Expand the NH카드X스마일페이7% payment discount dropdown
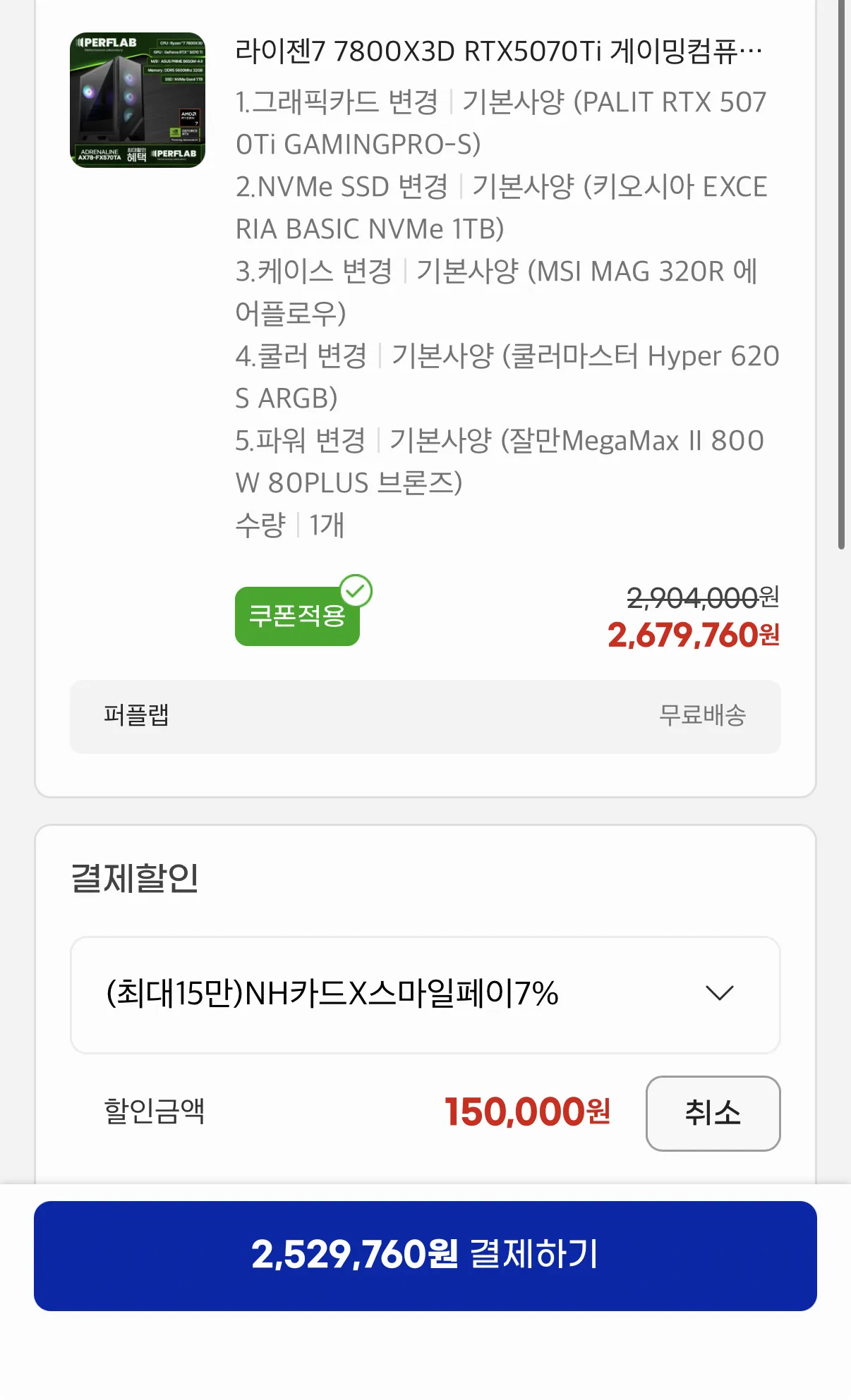 (x=425, y=994)
